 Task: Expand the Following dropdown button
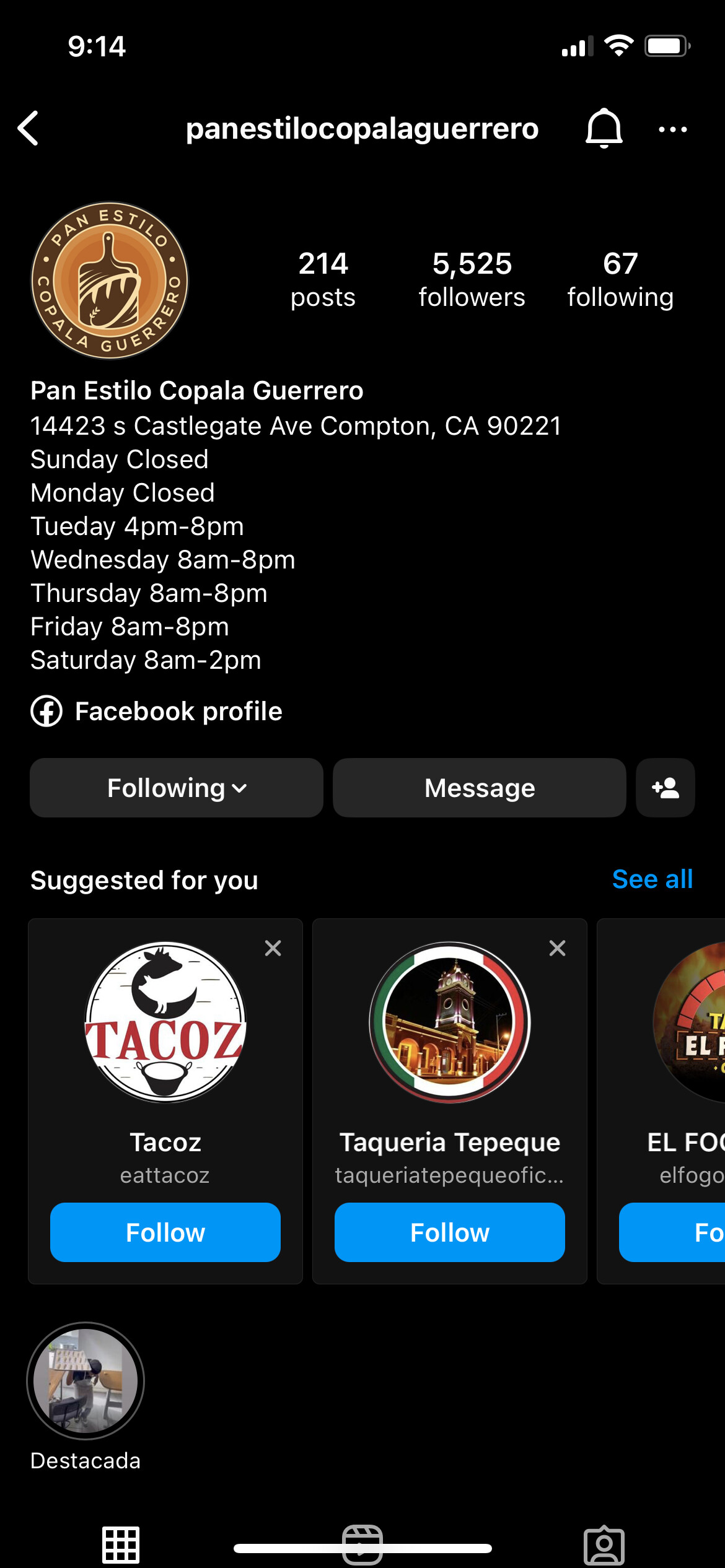[177, 788]
